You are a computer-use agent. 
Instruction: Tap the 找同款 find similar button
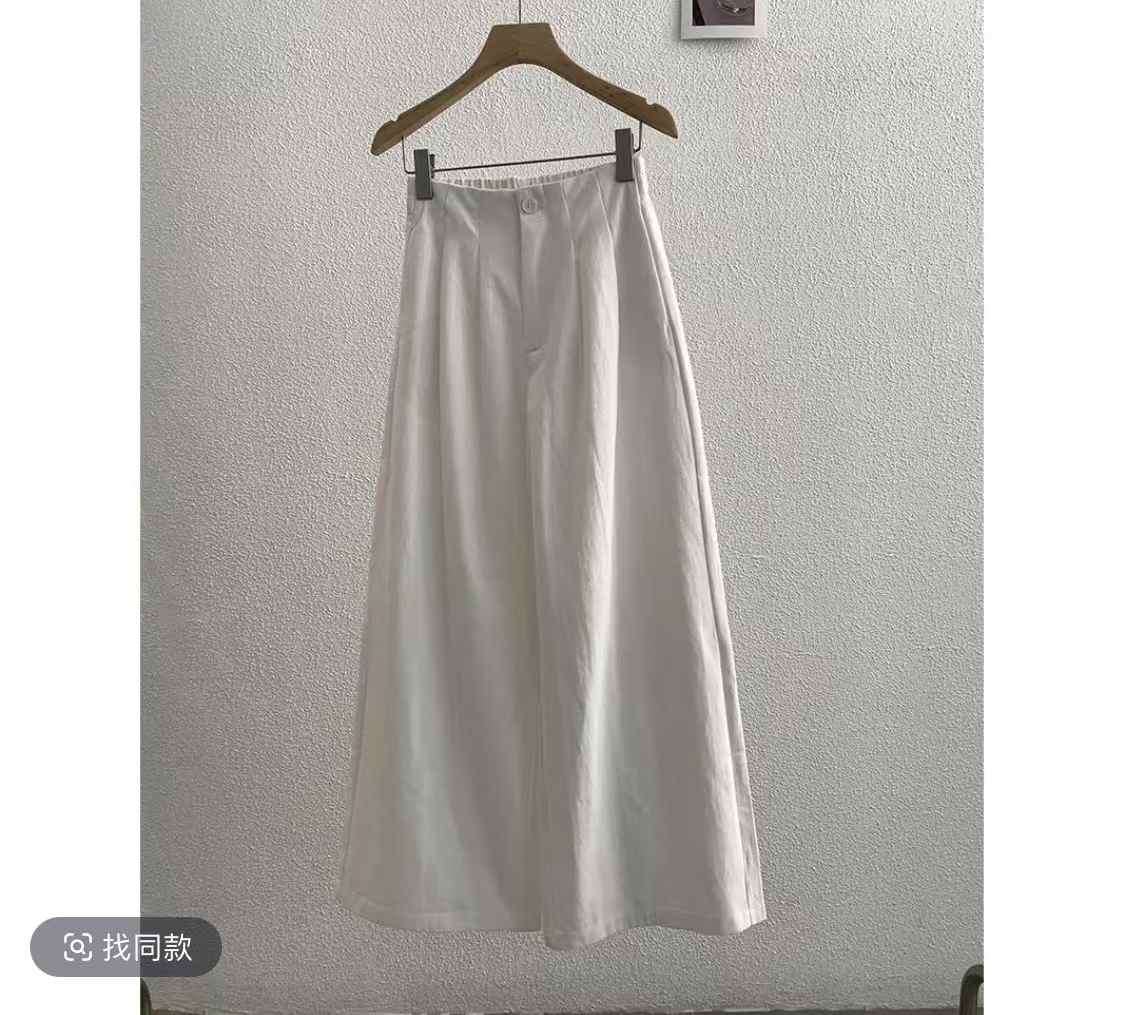[126, 946]
